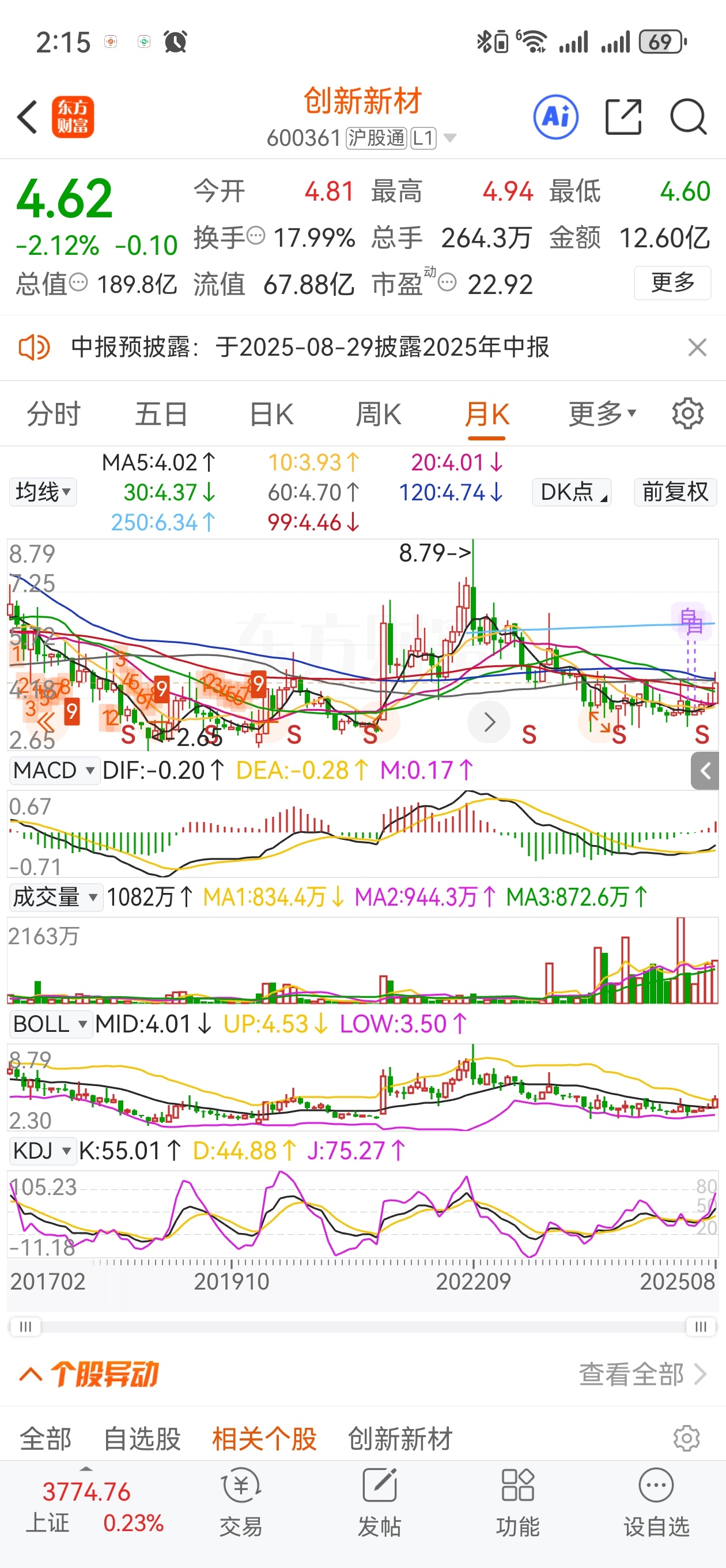
Task: Open the search magnifier
Action: [x=687, y=117]
